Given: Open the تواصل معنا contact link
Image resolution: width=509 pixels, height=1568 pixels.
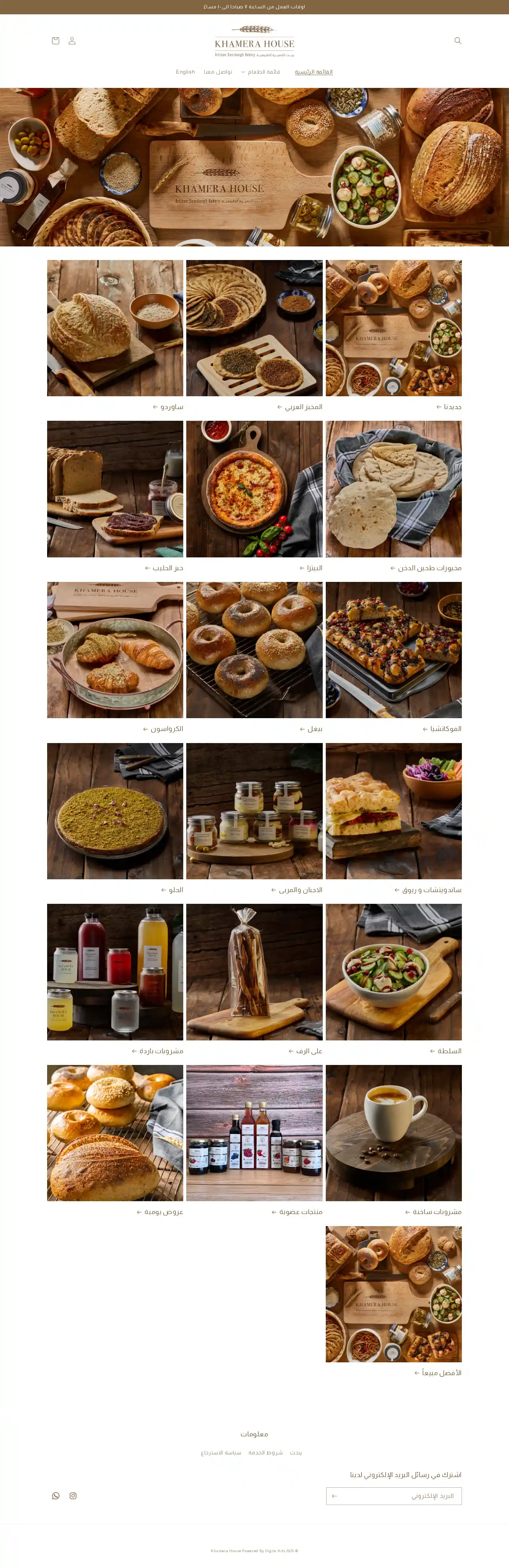Looking at the screenshot, I should (x=218, y=72).
